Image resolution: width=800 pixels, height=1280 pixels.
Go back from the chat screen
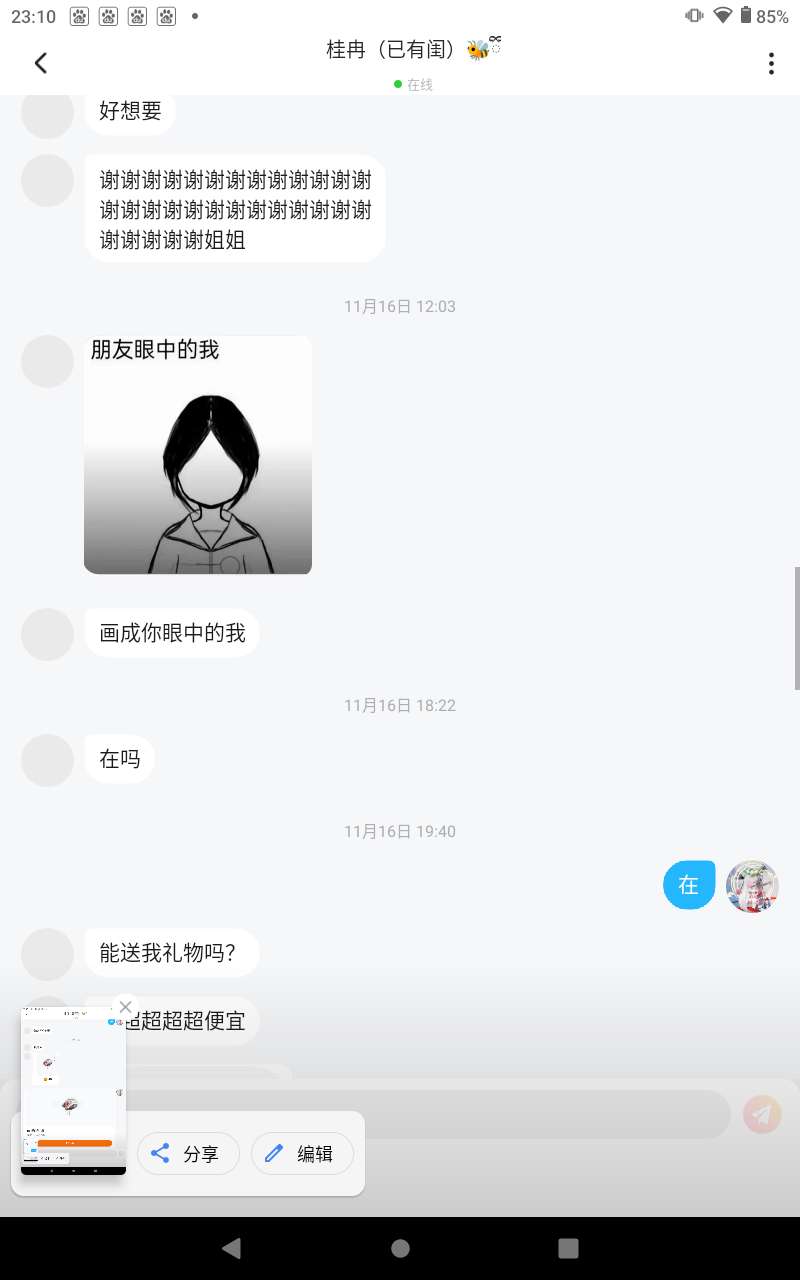coord(41,63)
